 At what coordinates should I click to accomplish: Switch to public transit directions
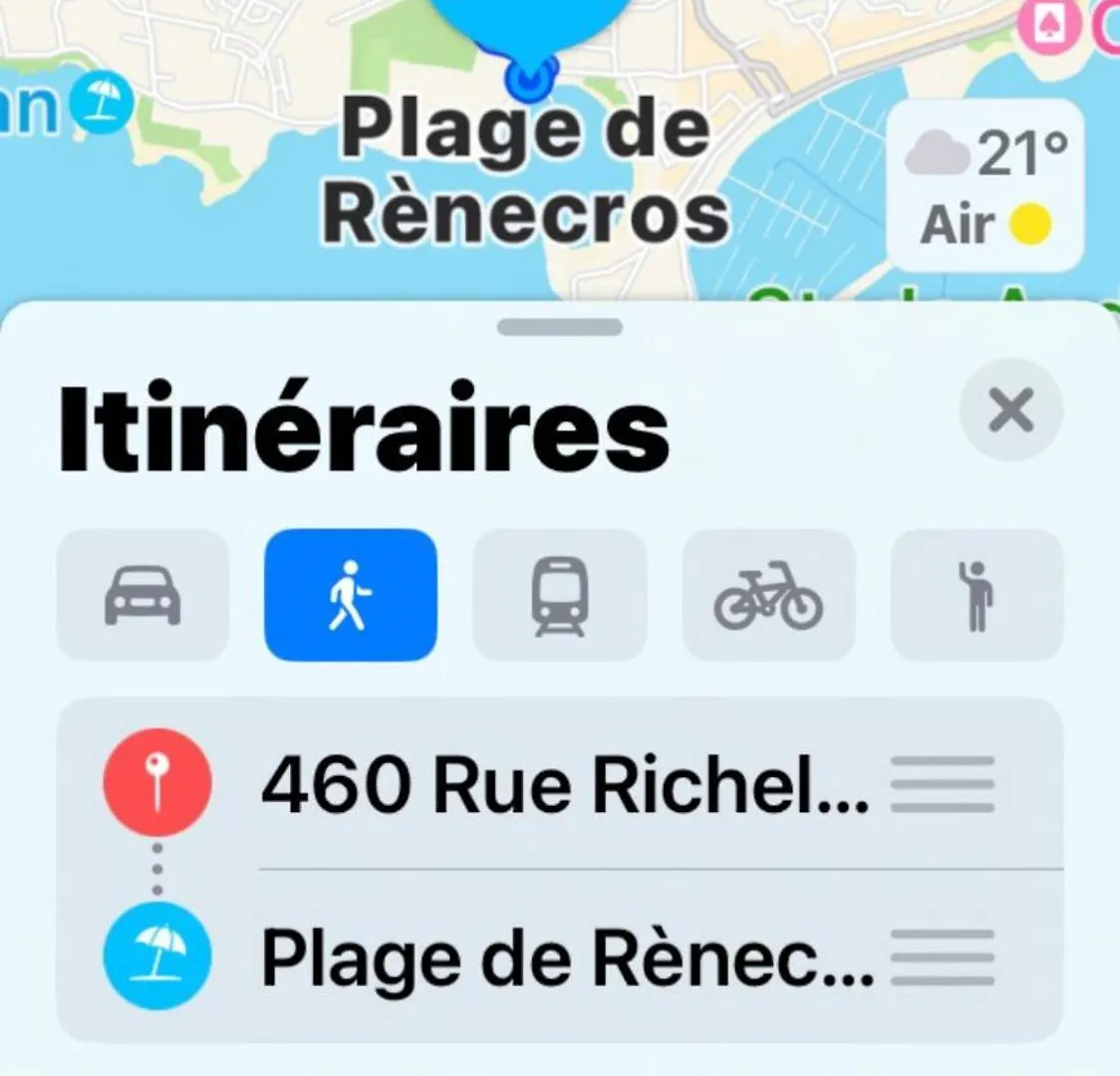click(x=559, y=595)
